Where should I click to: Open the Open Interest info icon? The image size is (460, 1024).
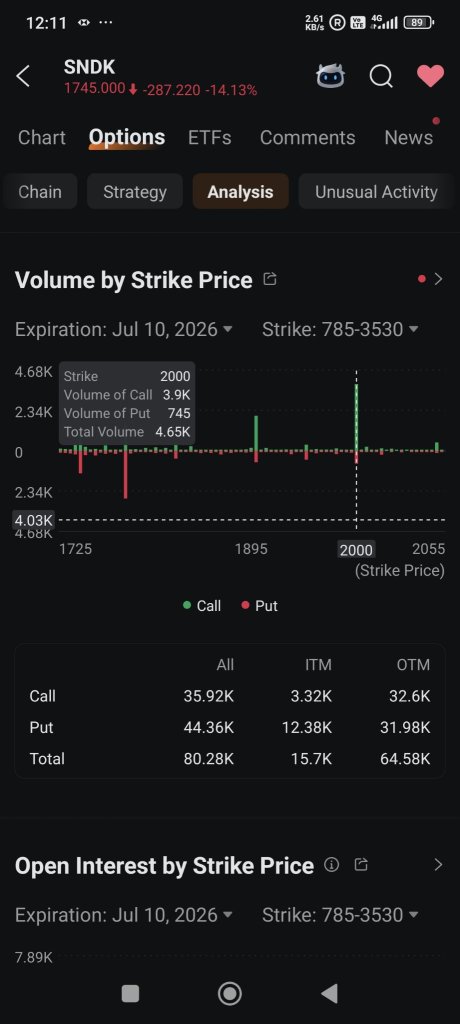[x=332, y=865]
